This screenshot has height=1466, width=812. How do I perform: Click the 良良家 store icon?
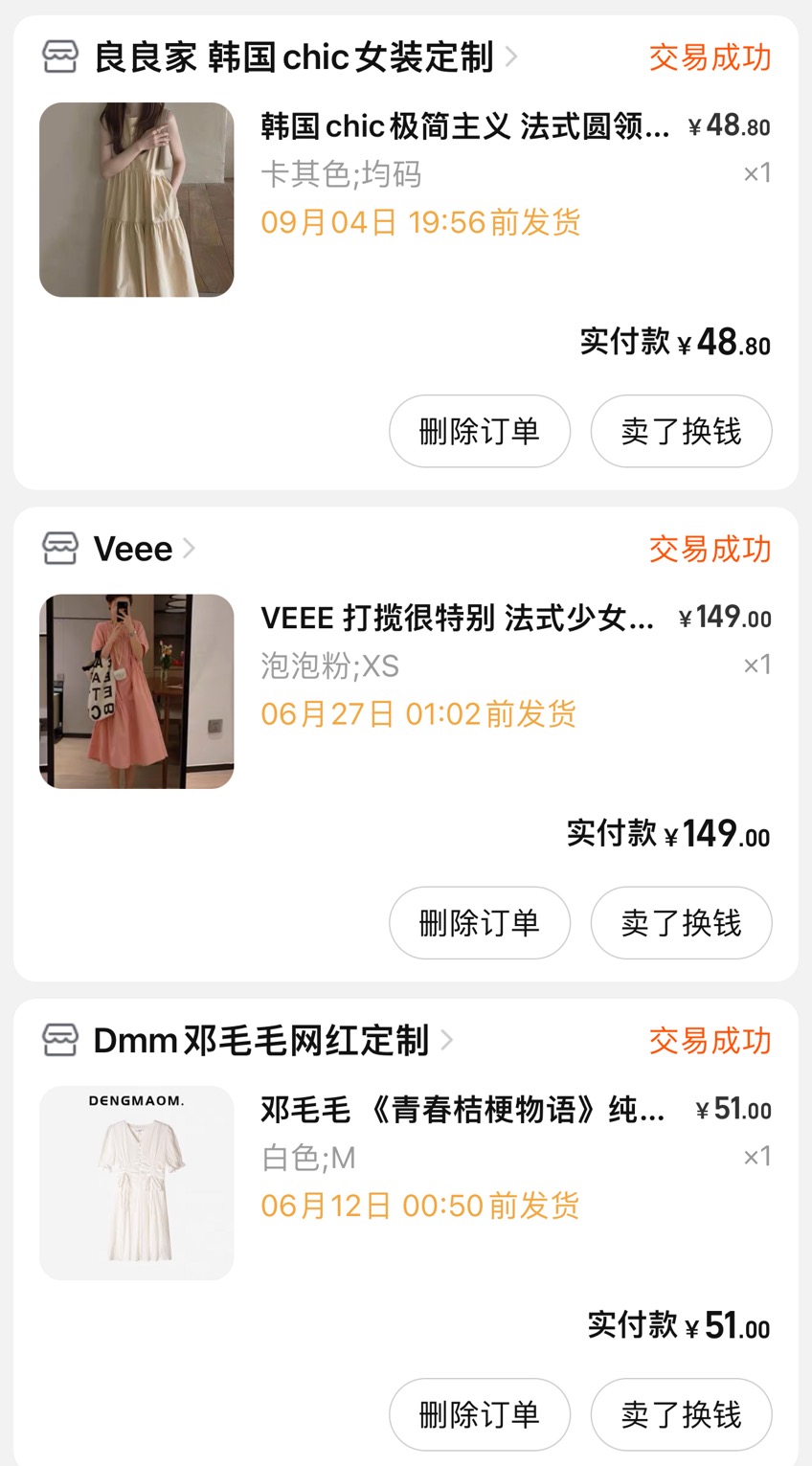pyautogui.click(x=61, y=57)
